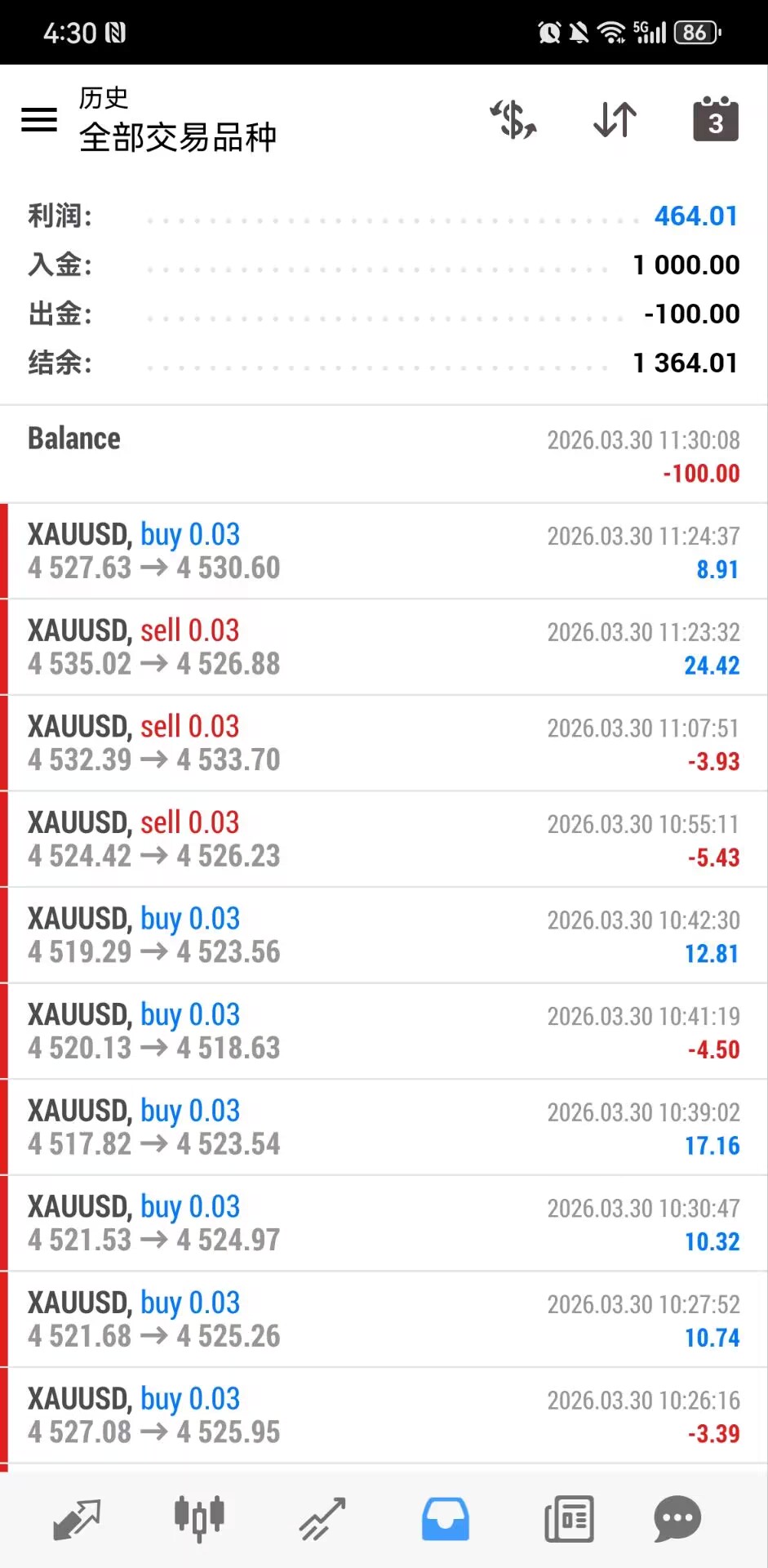Expand the XAUUSD buy trade with loss -4.50
The height and width of the screenshot is (1568, 768).
(x=384, y=1031)
